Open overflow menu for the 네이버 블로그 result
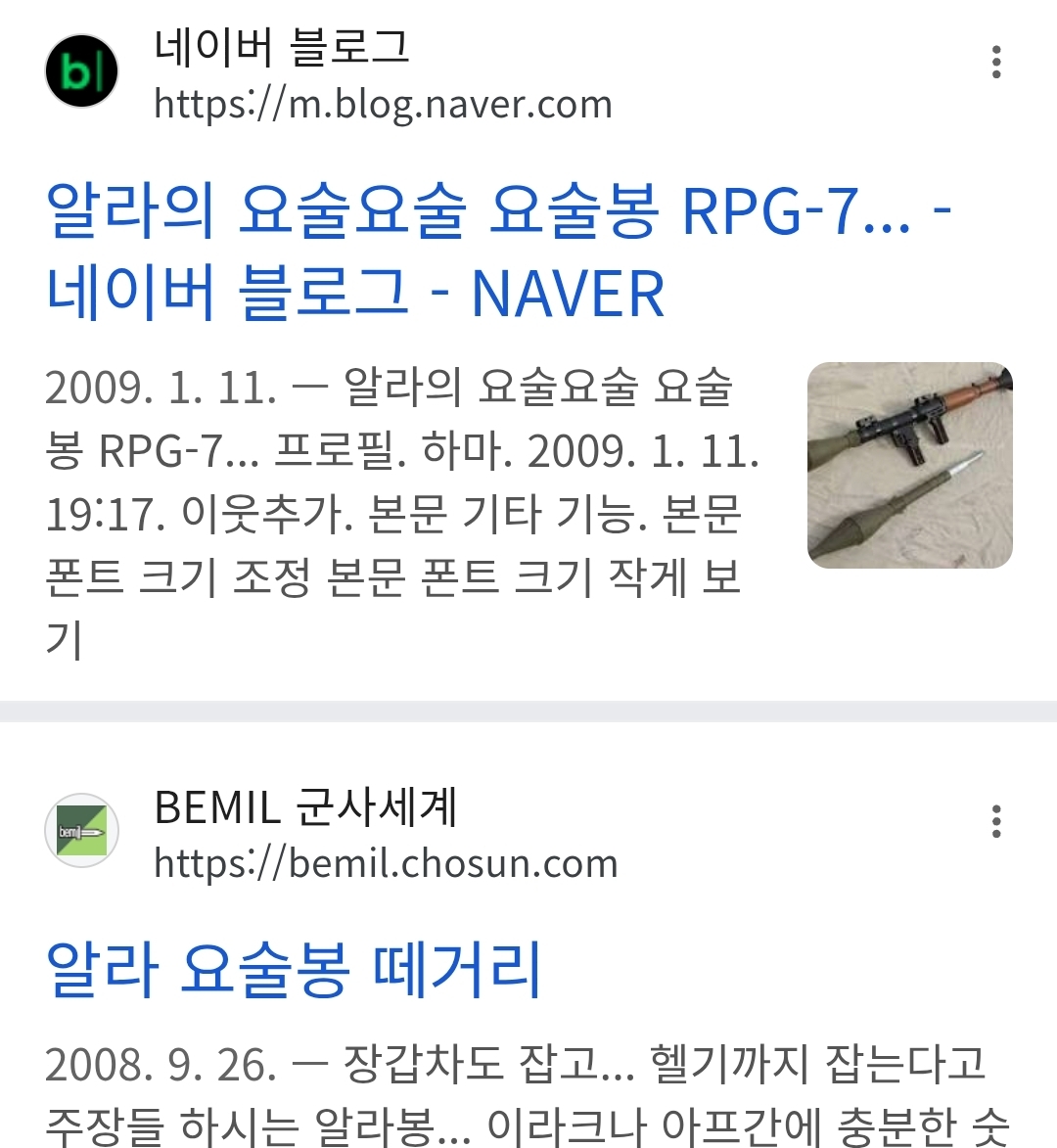 [x=996, y=63]
